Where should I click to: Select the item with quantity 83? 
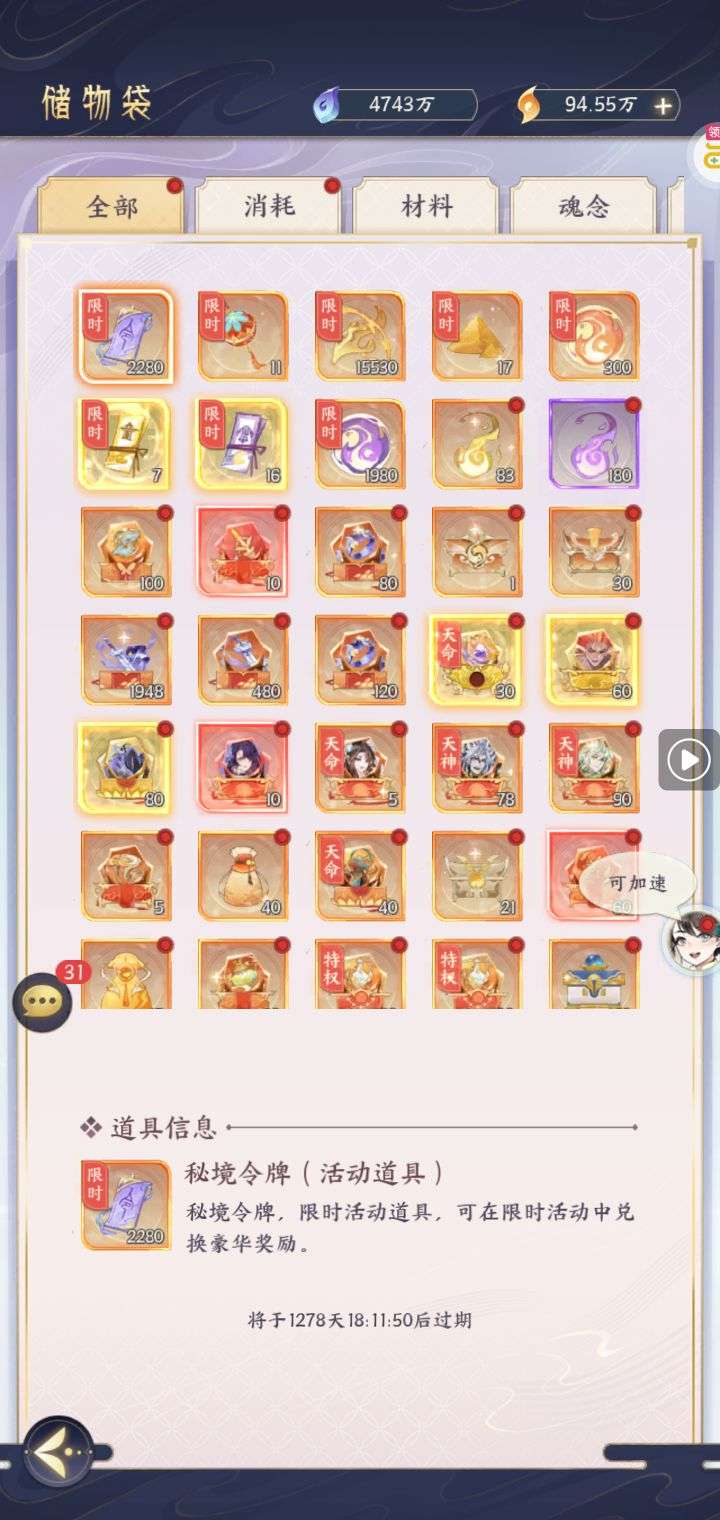477,444
